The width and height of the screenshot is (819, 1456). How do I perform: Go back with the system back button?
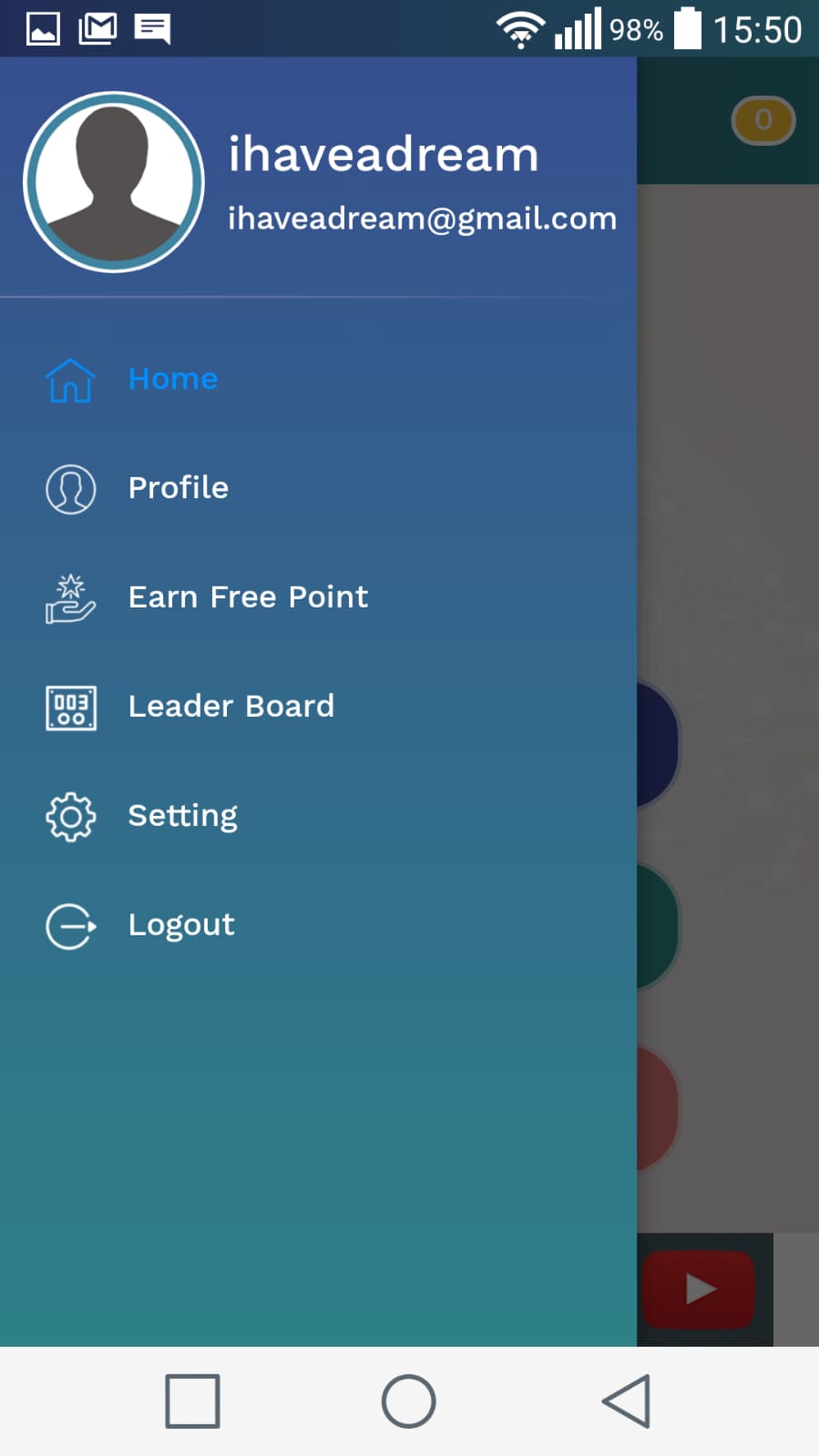pyautogui.click(x=627, y=1401)
